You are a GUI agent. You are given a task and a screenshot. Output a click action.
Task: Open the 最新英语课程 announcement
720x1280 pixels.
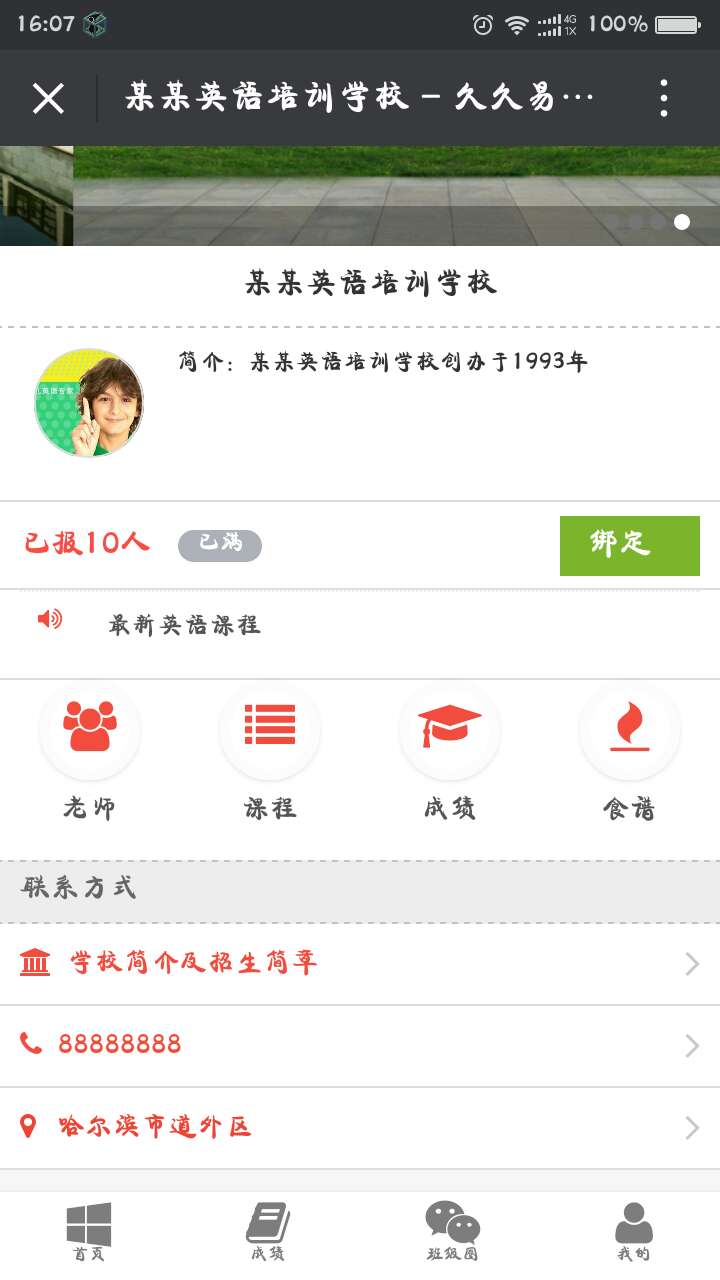point(185,625)
